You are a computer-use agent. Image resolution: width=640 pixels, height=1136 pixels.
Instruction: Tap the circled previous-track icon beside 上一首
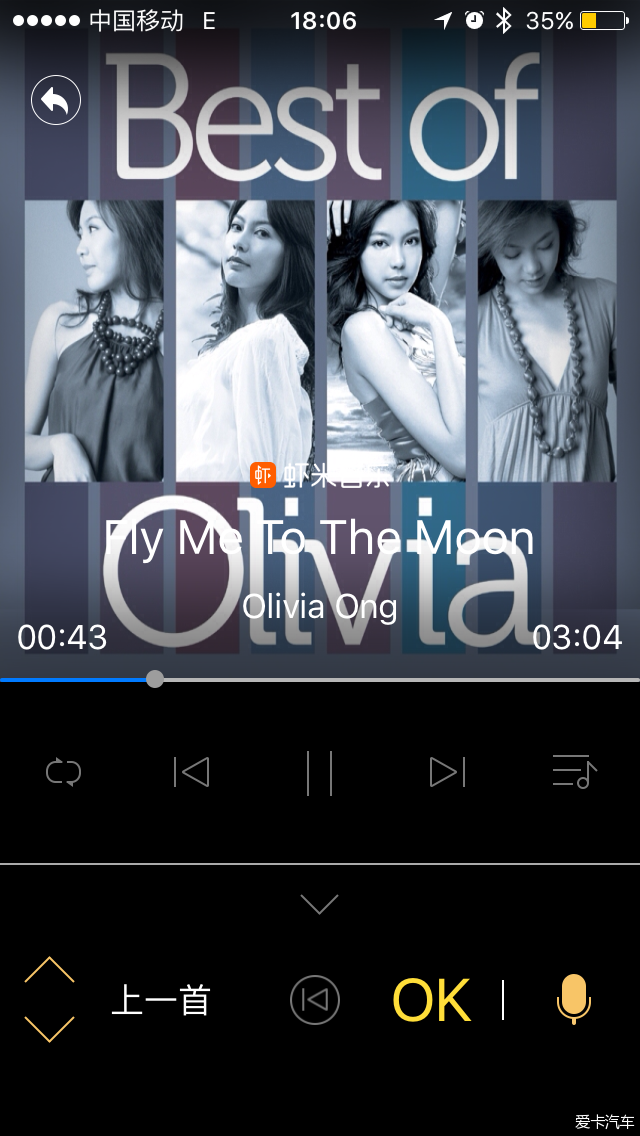click(x=315, y=1000)
